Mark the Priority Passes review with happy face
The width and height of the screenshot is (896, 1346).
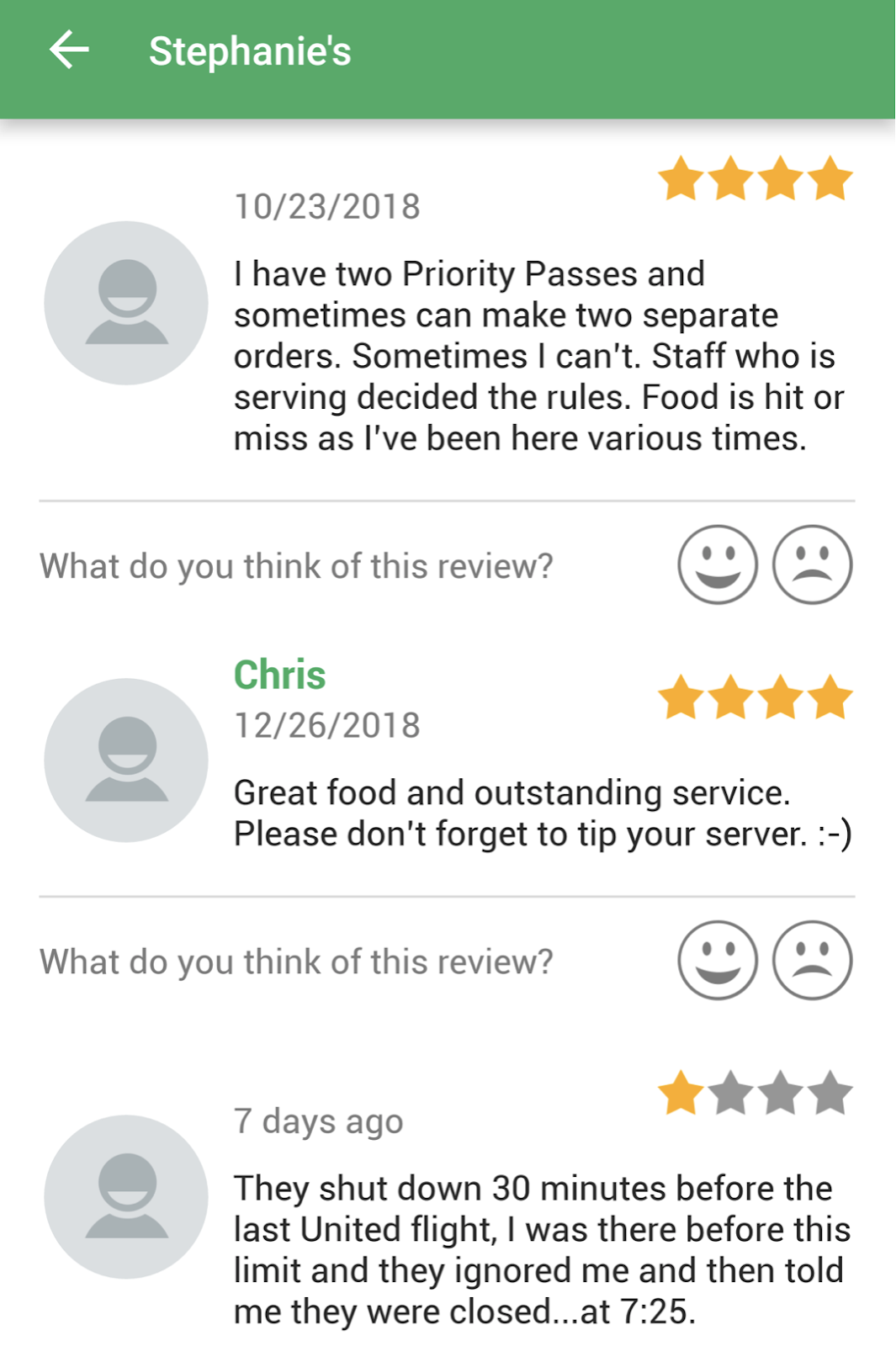click(x=718, y=565)
